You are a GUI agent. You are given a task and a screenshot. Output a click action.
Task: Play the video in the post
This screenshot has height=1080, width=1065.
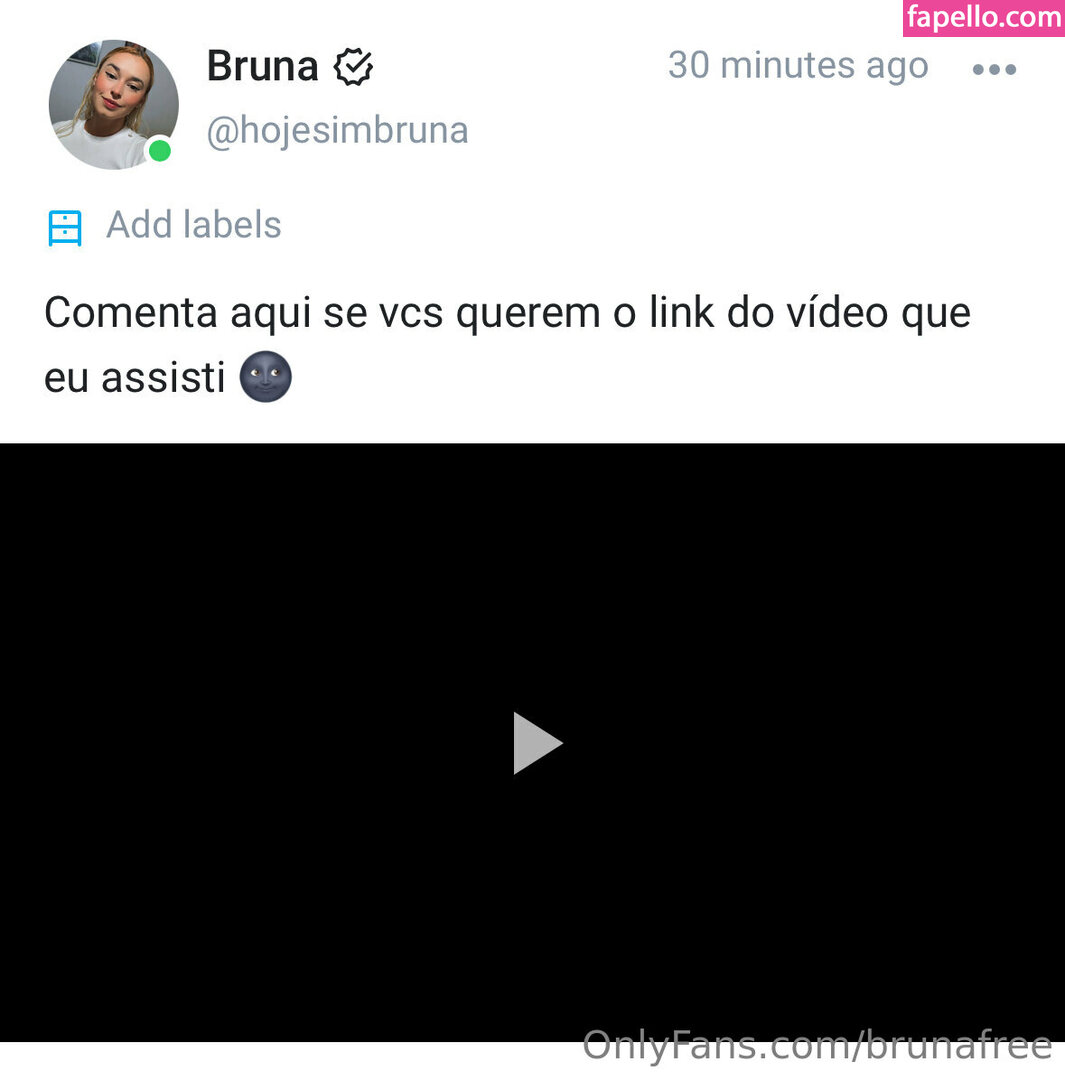(x=537, y=743)
